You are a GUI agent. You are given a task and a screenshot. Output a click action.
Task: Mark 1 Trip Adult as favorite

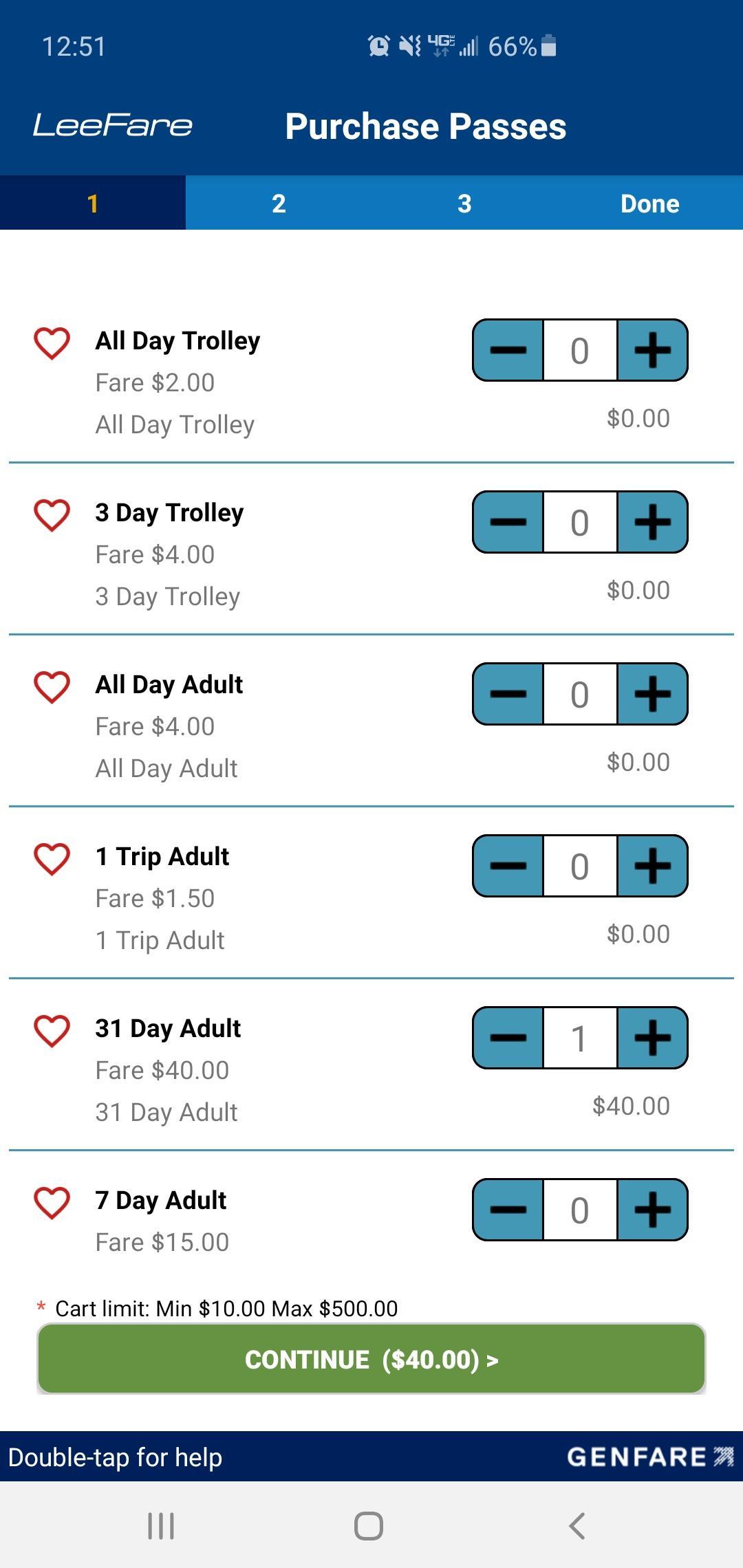pyautogui.click(x=52, y=858)
